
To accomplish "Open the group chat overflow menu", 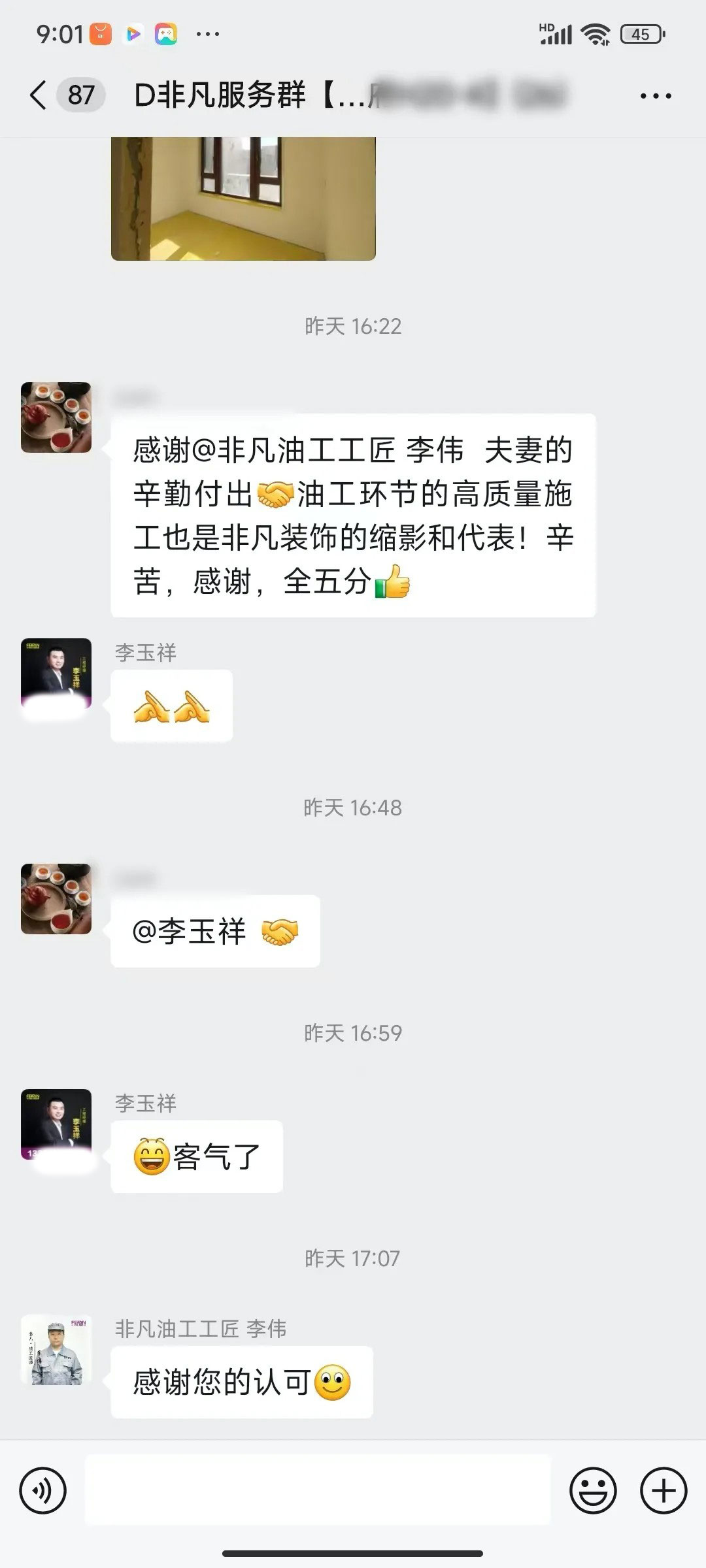I will (655, 96).
